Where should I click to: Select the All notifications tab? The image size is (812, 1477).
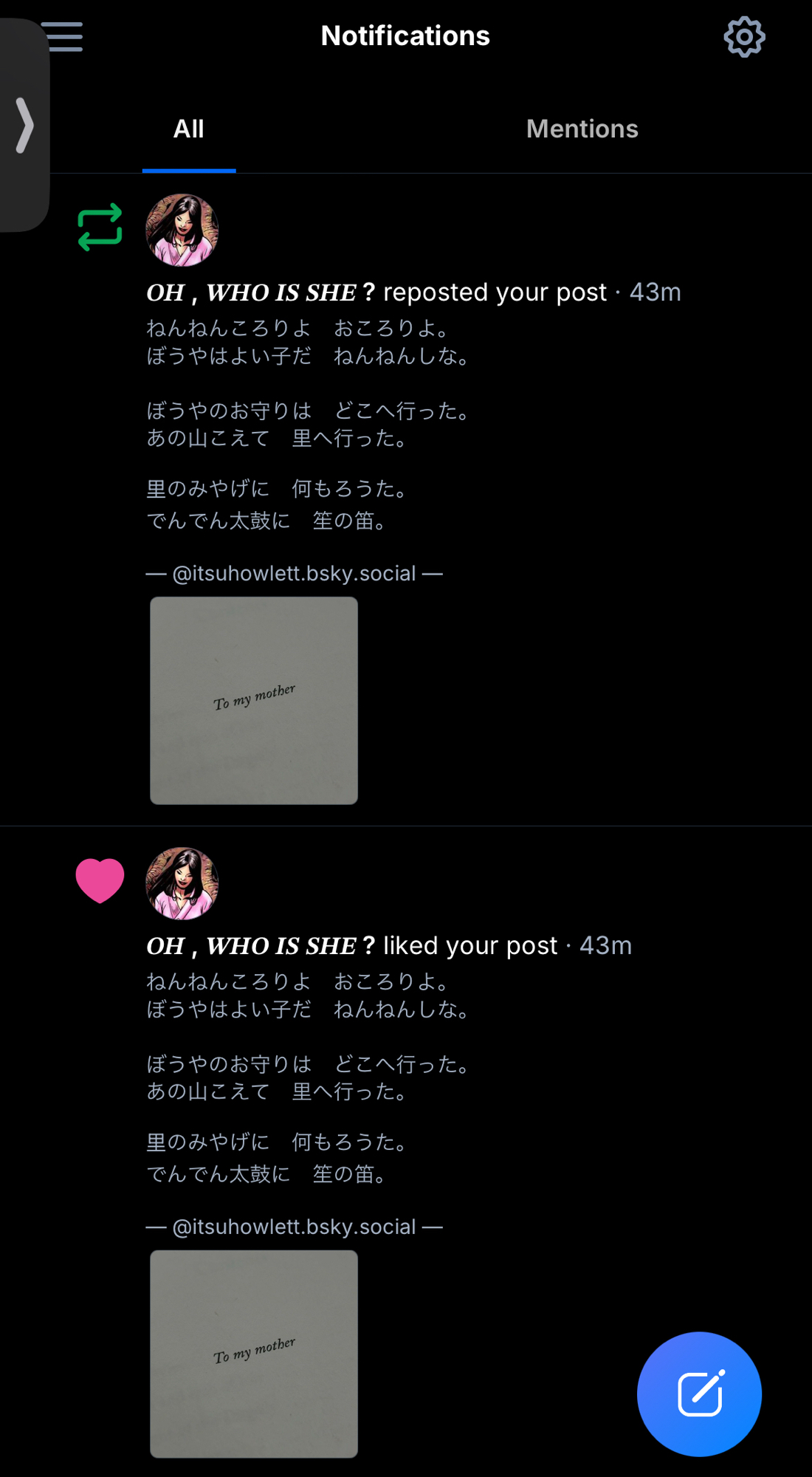click(x=189, y=129)
